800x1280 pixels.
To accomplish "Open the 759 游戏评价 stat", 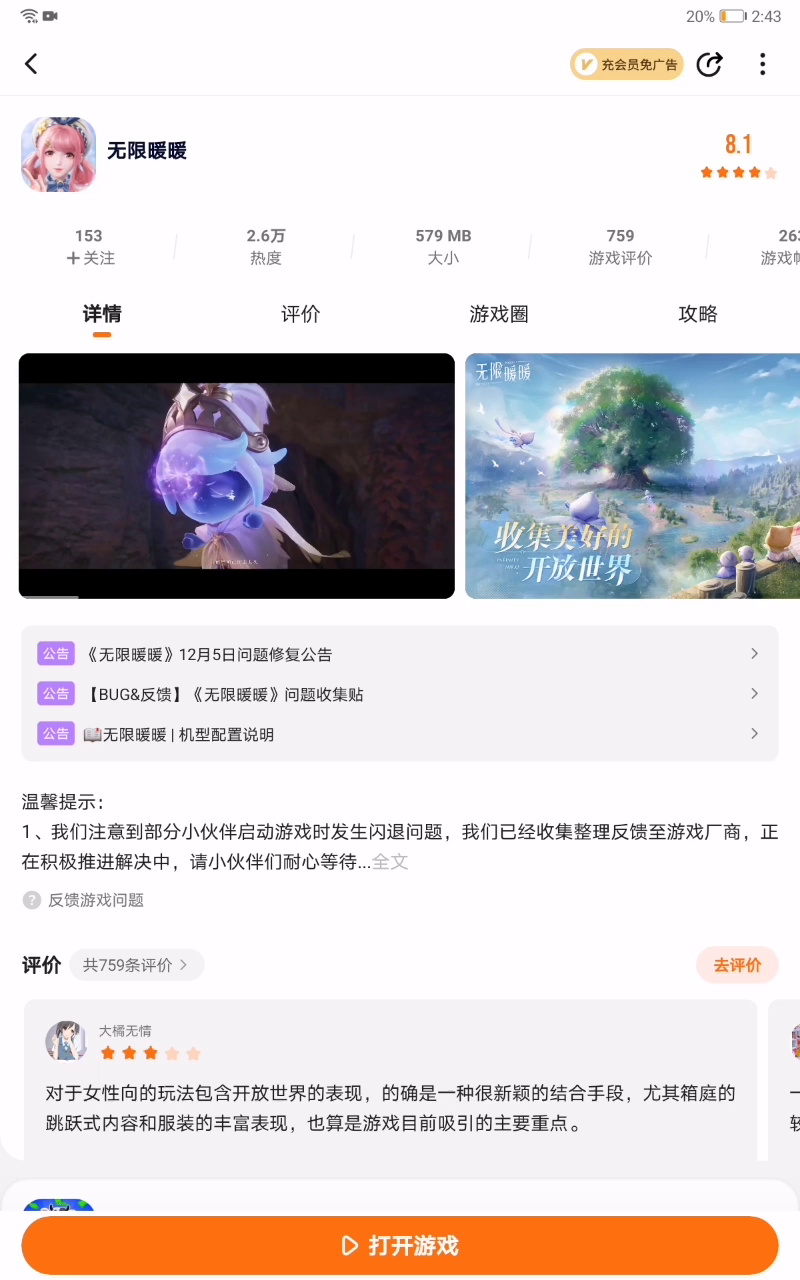I will click(x=620, y=246).
